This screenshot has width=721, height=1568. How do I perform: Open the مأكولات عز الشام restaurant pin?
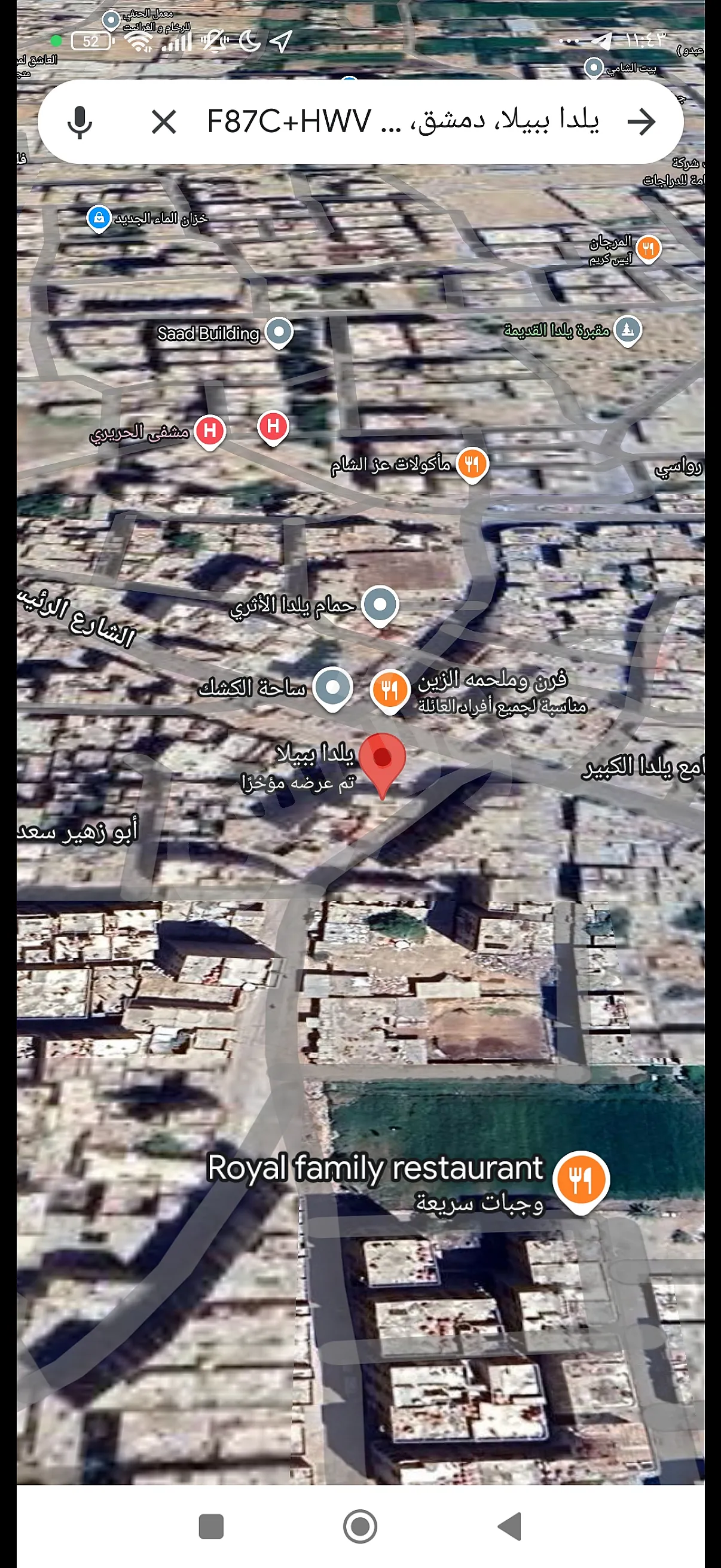[472, 464]
